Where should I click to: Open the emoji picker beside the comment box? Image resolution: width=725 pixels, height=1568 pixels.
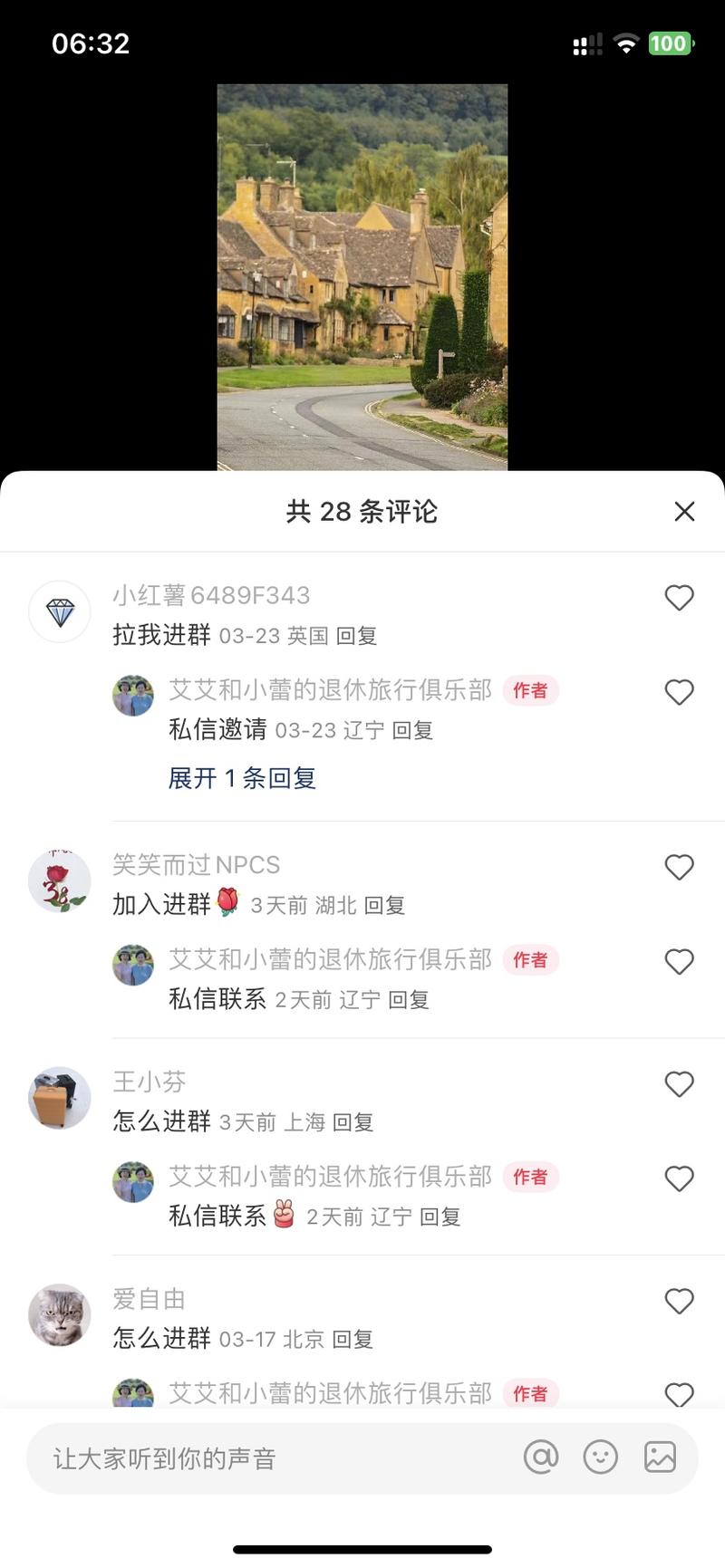tap(601, 1457)
